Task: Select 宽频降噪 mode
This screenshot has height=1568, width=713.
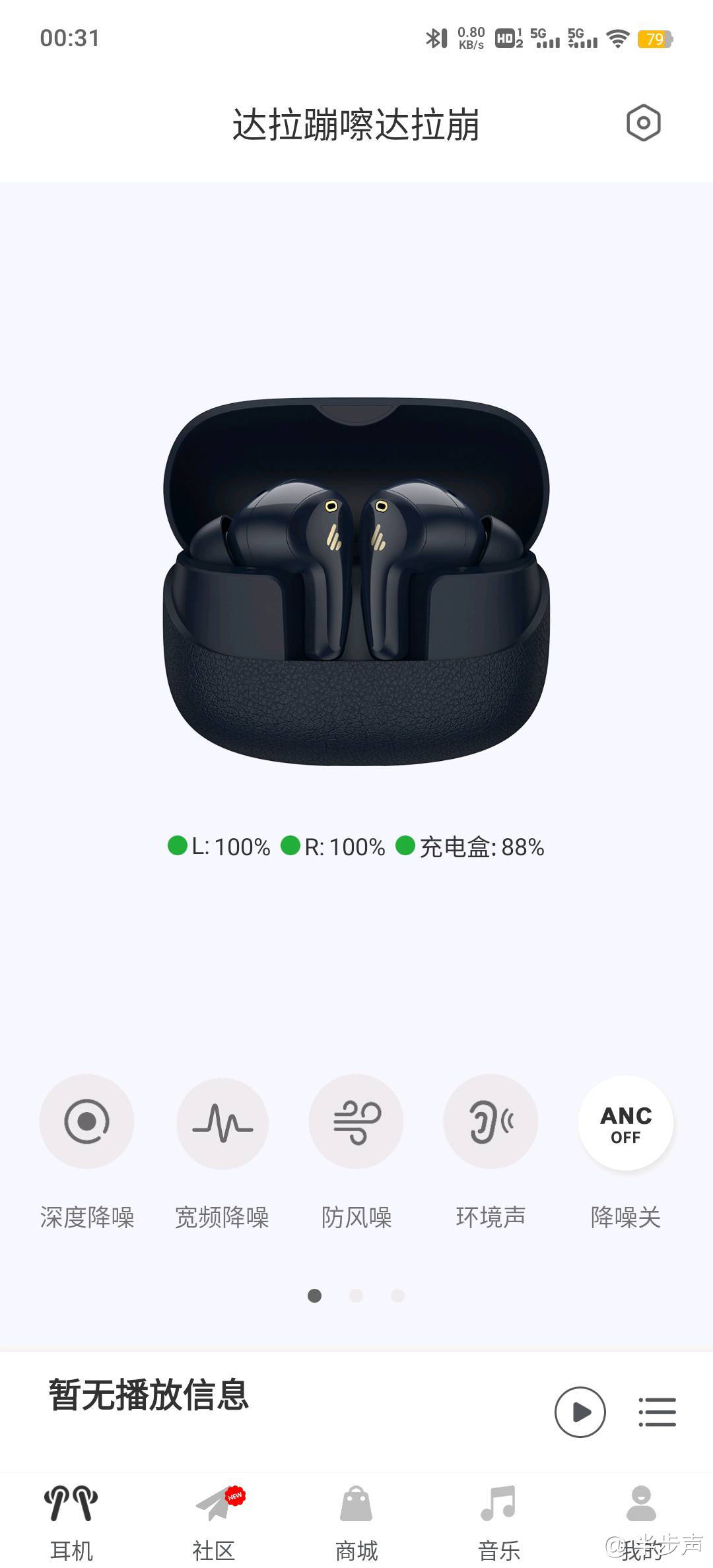Action: coord(222,1123)
